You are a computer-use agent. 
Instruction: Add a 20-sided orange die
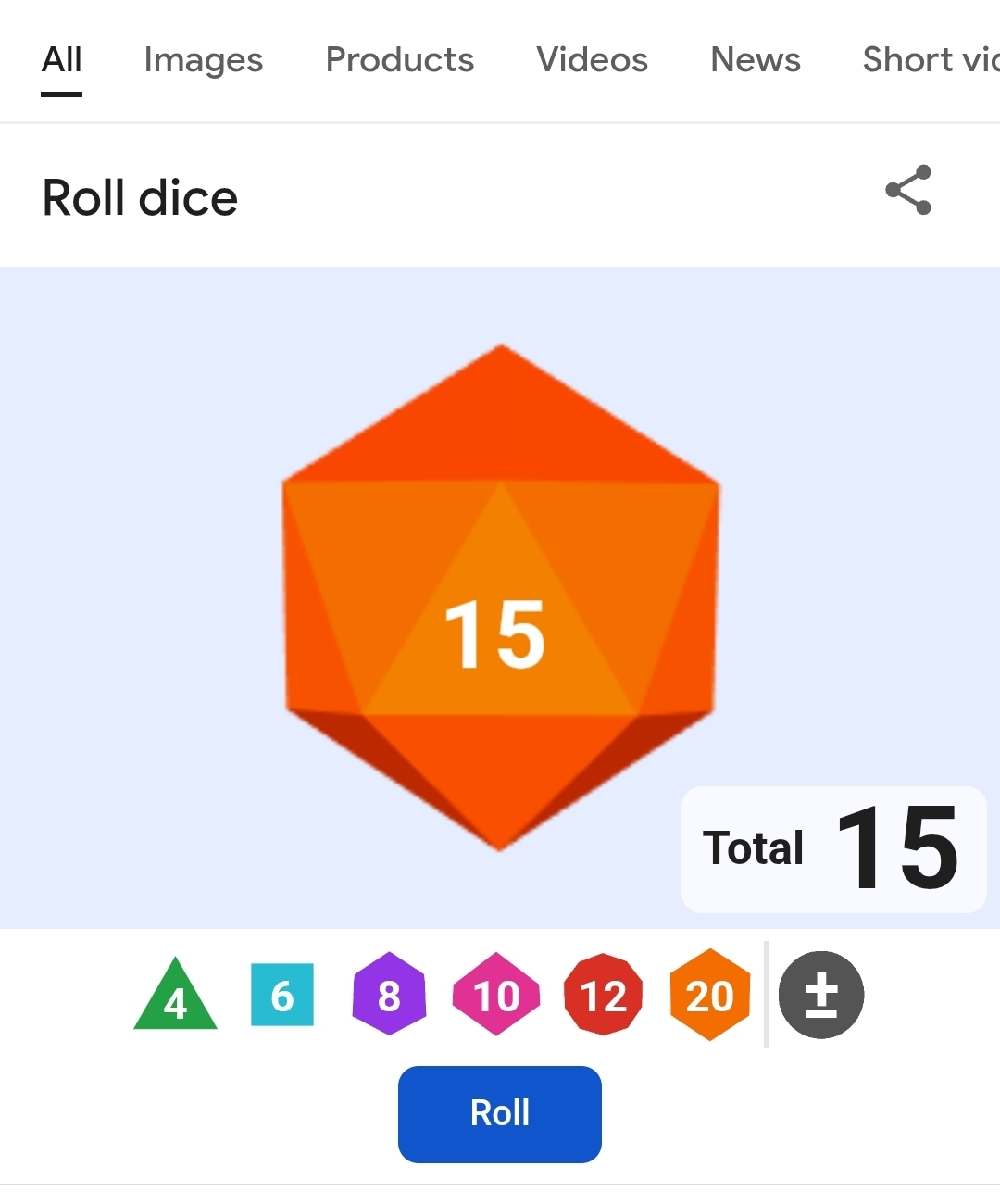click(x=710, y=996)
